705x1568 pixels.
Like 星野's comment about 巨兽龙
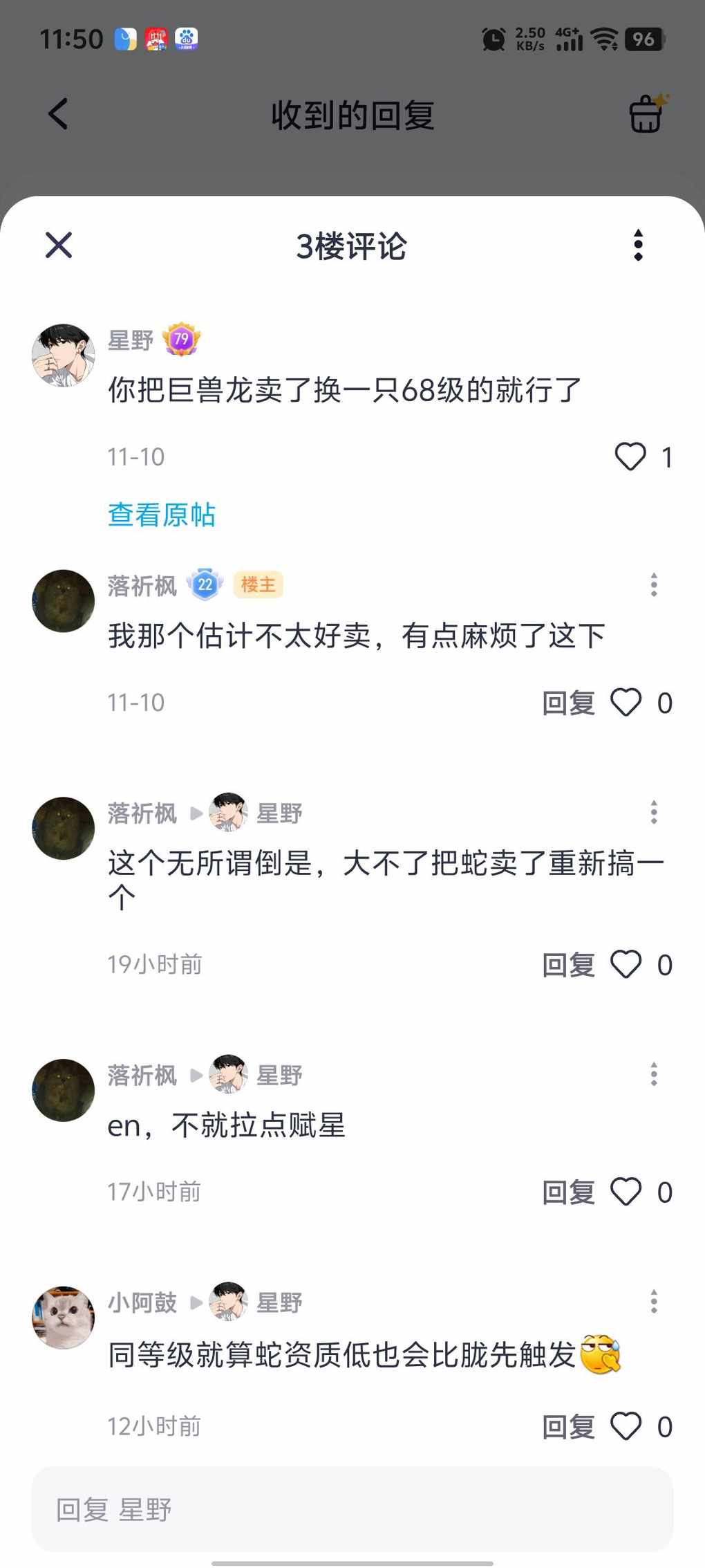[630, 456]
